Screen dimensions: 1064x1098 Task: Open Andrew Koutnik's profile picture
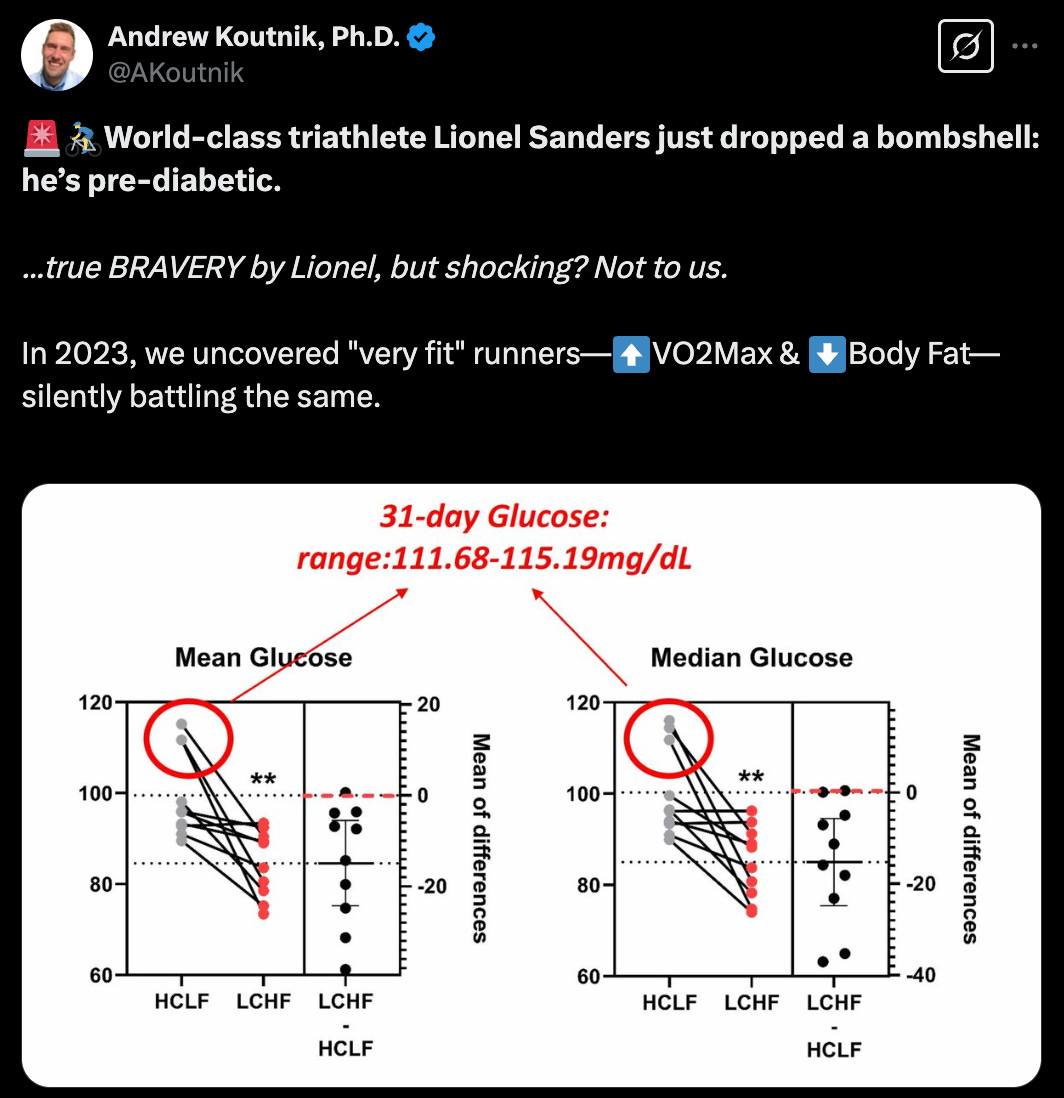[x=56, y=54]
